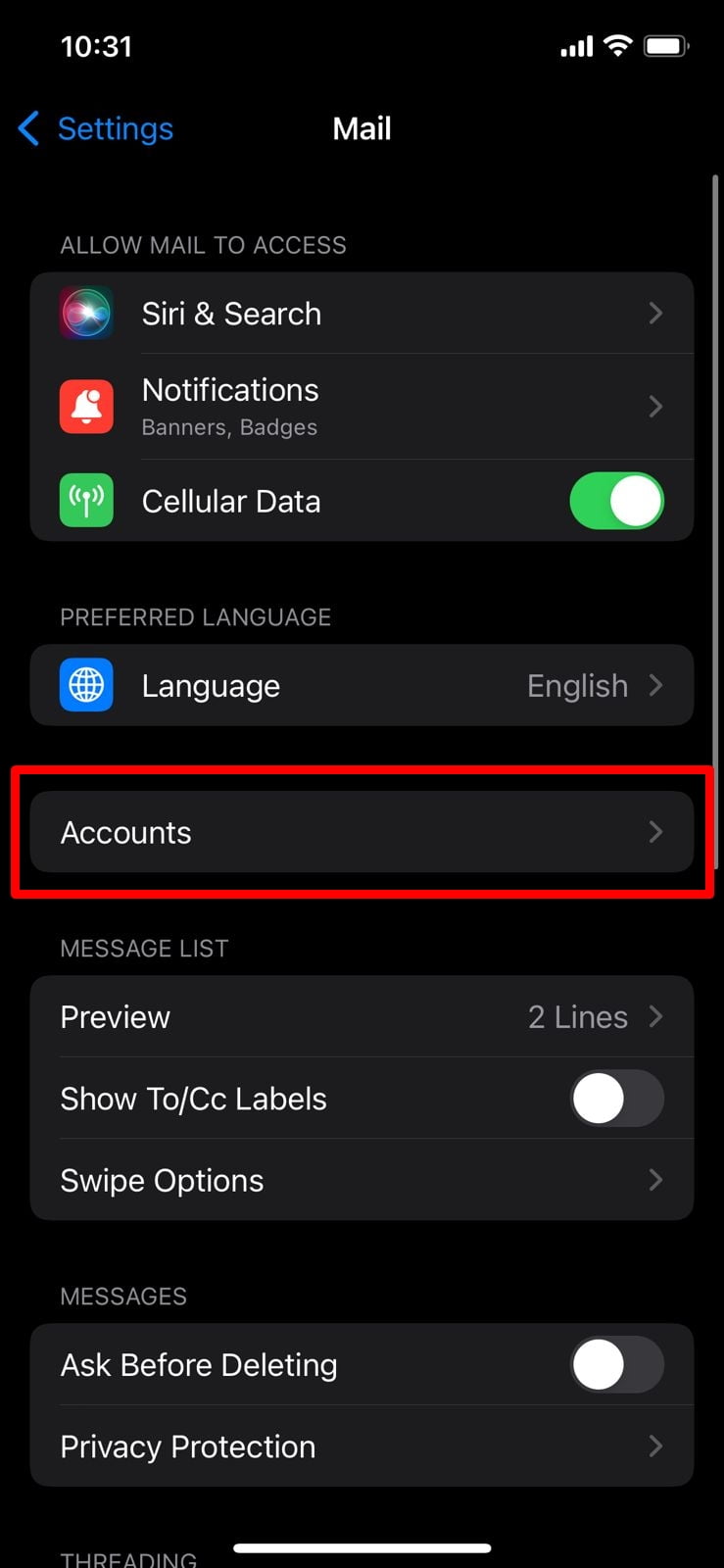724x1568 pixels.
Task: Go back to Settings
Action: pyautogui.click(x=96, y=128)
